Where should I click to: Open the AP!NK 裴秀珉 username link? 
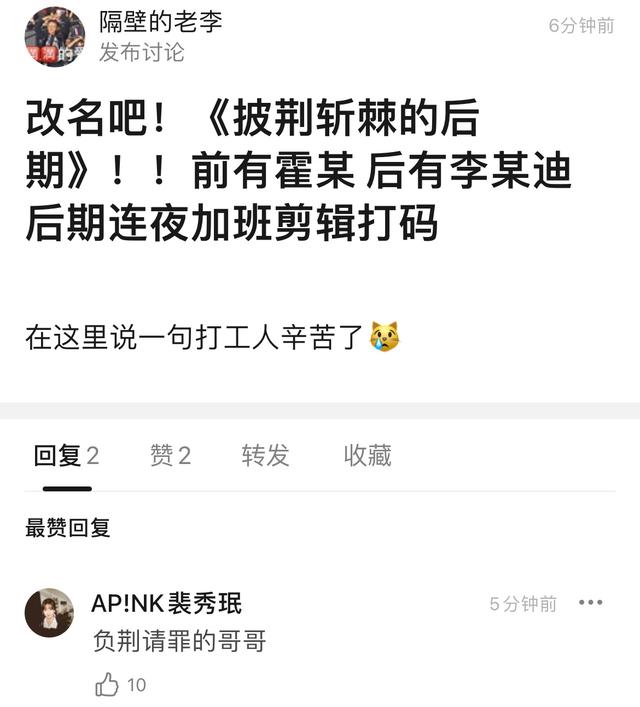[x=166, y=604]
